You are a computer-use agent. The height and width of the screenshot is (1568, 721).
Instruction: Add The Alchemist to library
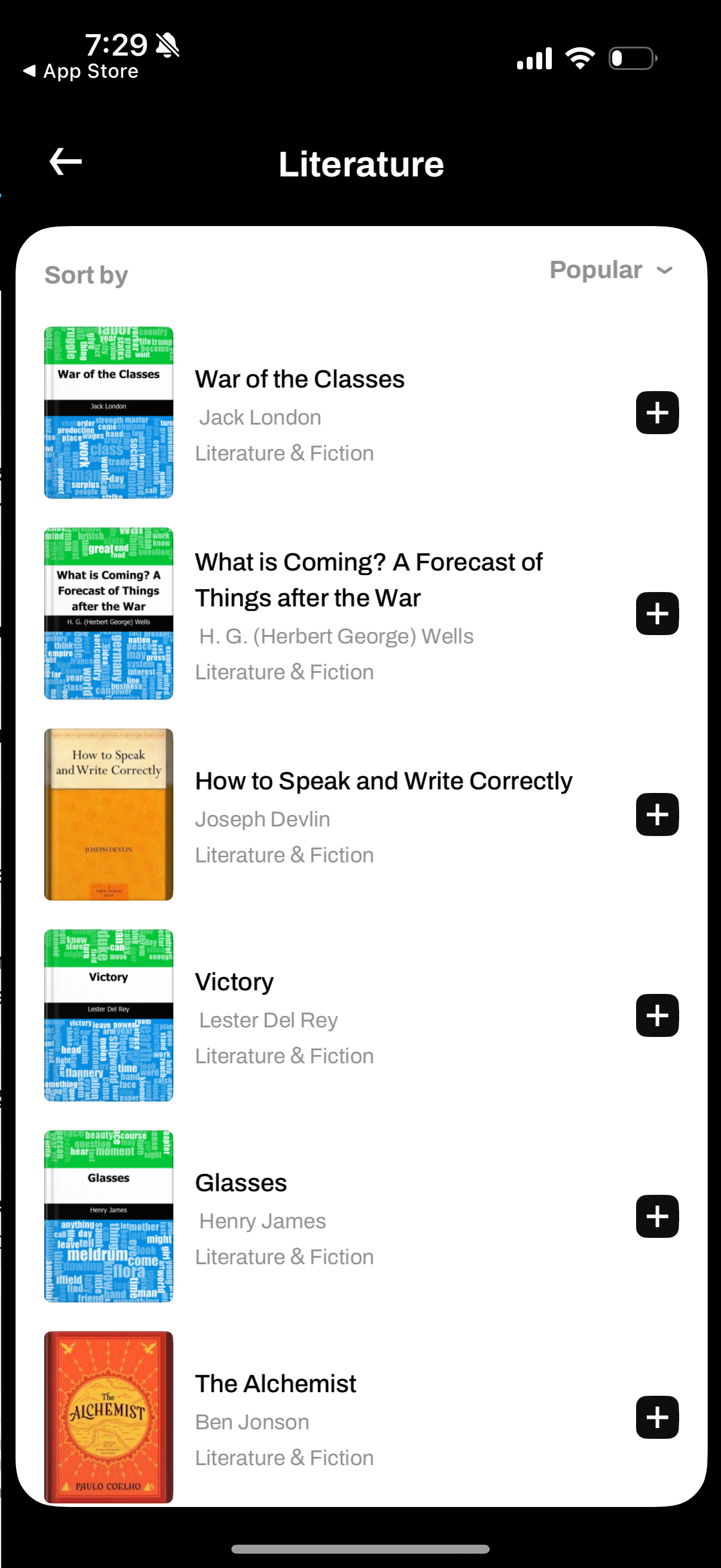[656, 1418]
